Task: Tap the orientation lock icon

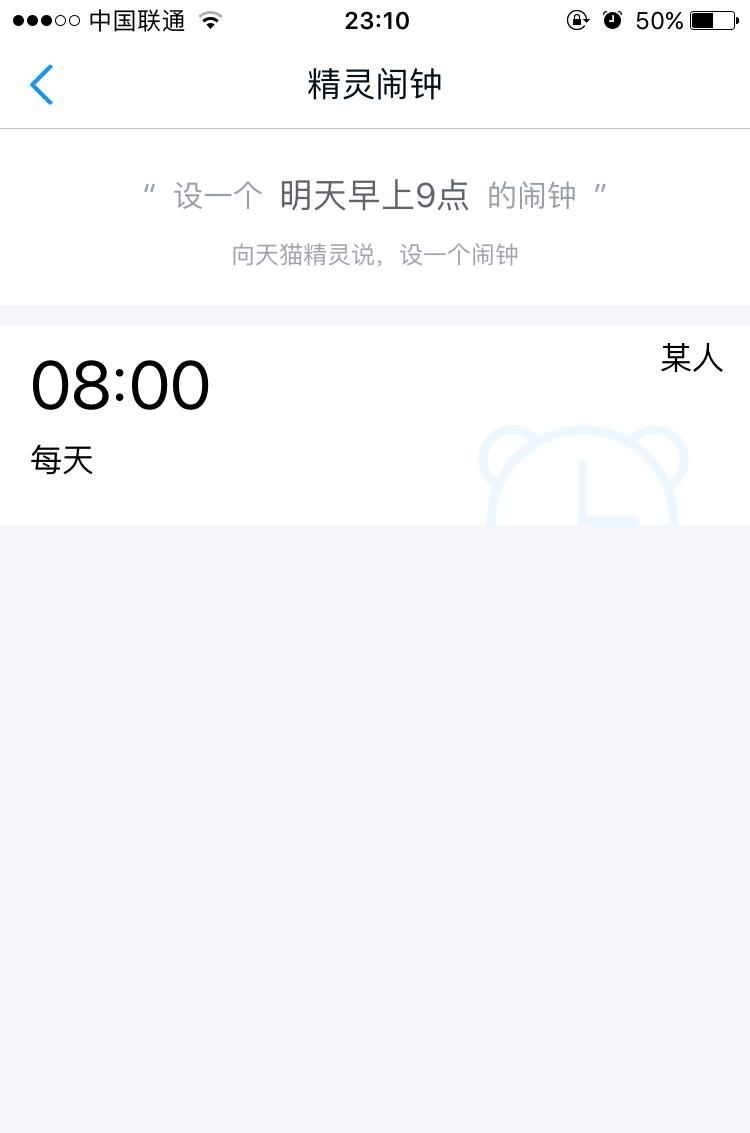Action: pyautogui.click(x=578, y=19)
